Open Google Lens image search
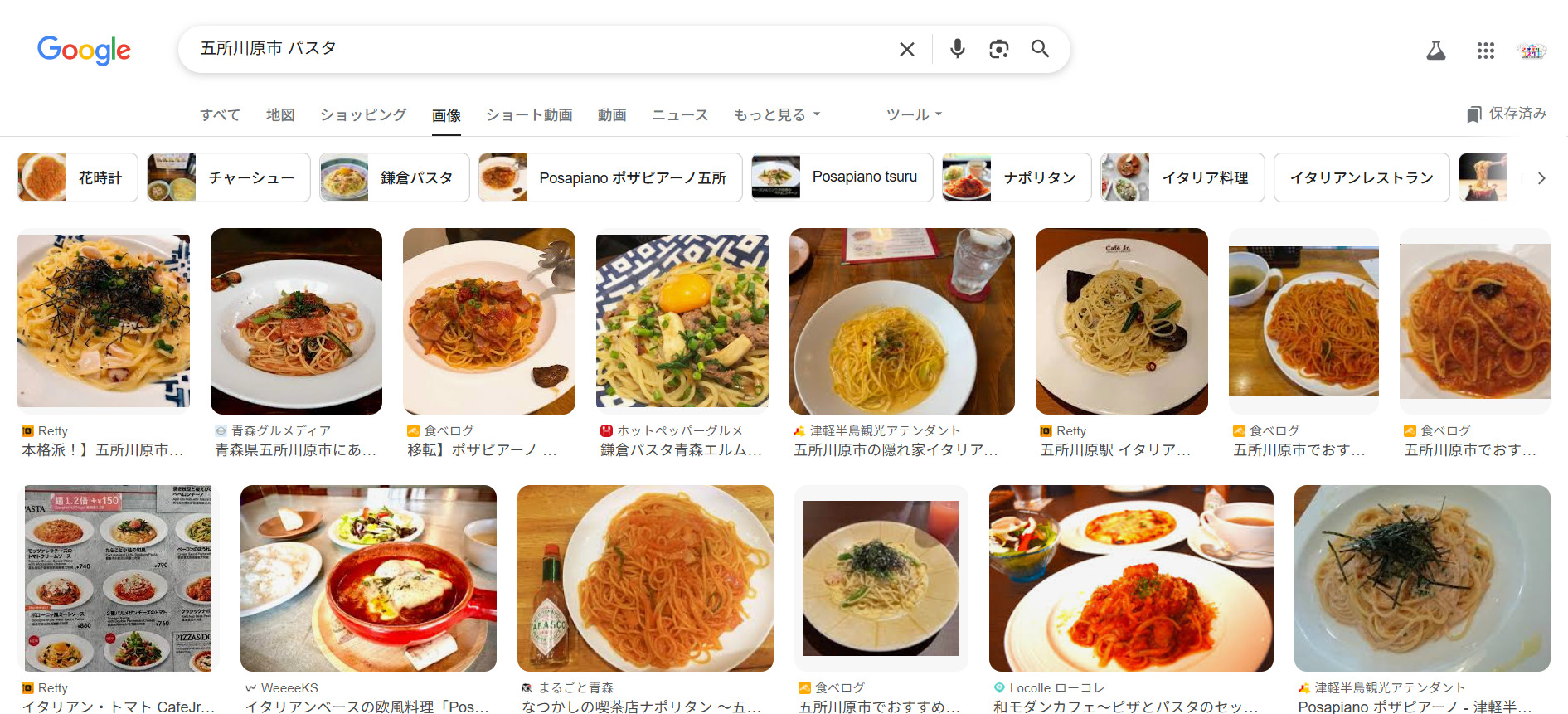This screenshot has height=714, width=1568. (998, 49)
